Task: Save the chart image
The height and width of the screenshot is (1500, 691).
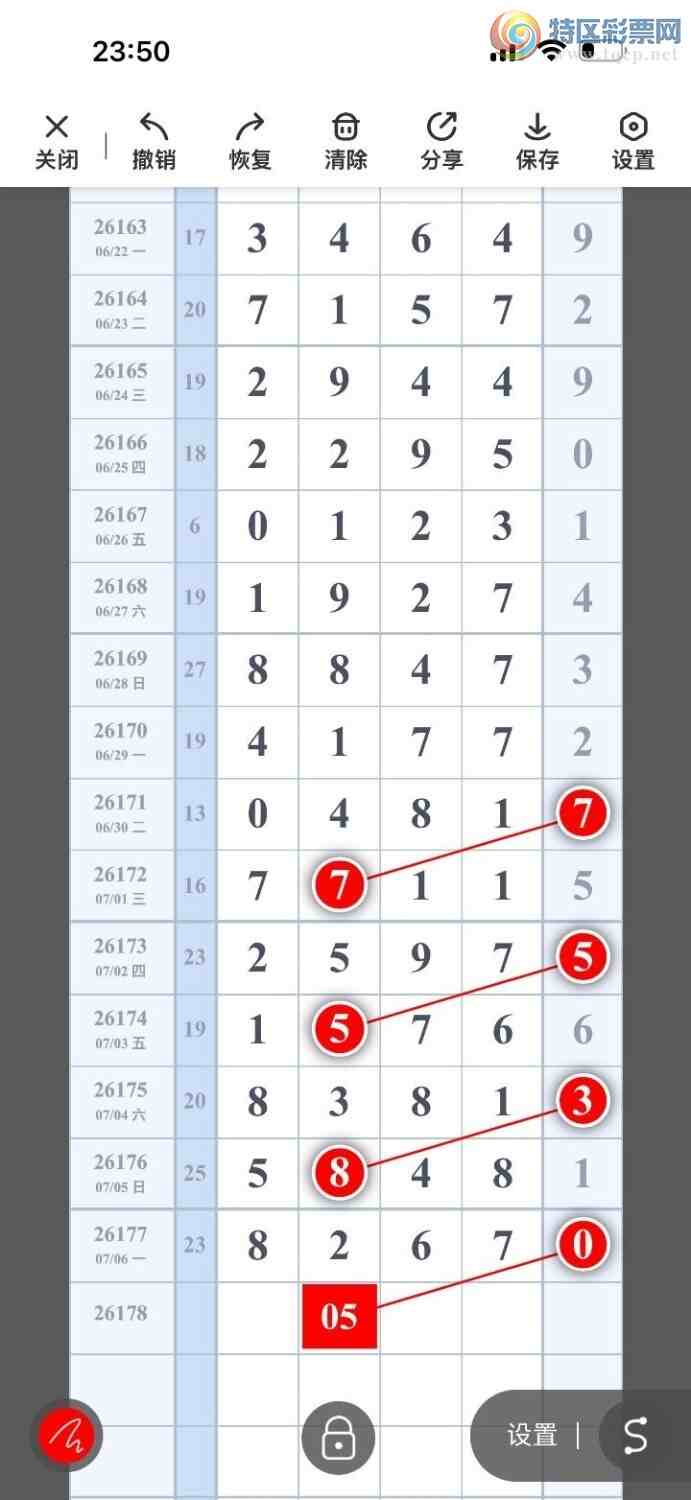Action: click(537, 142)
